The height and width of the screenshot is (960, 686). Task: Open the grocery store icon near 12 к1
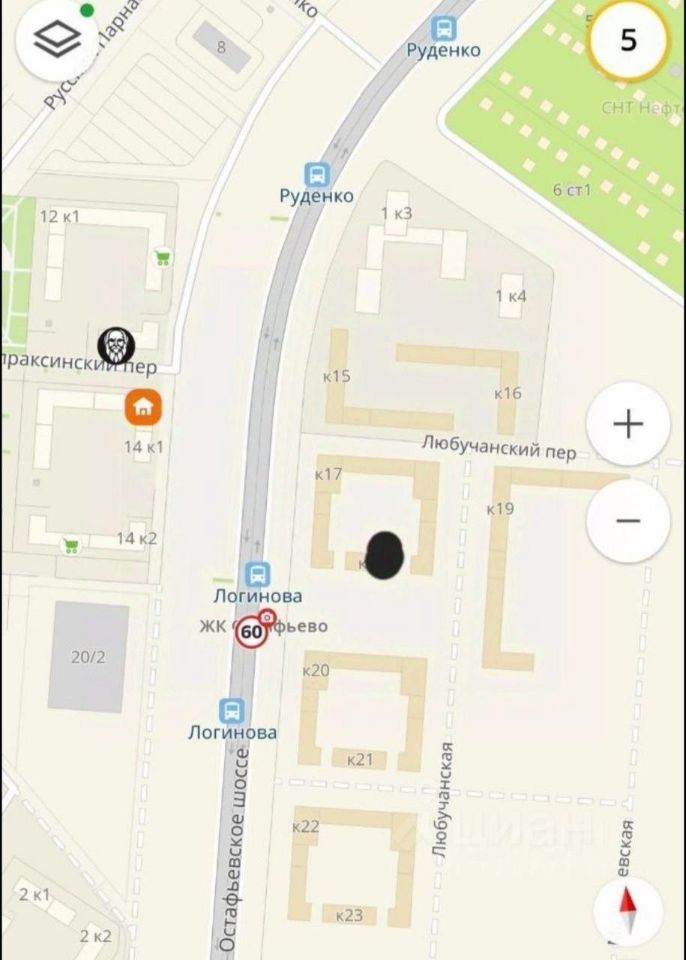[162, 258]
